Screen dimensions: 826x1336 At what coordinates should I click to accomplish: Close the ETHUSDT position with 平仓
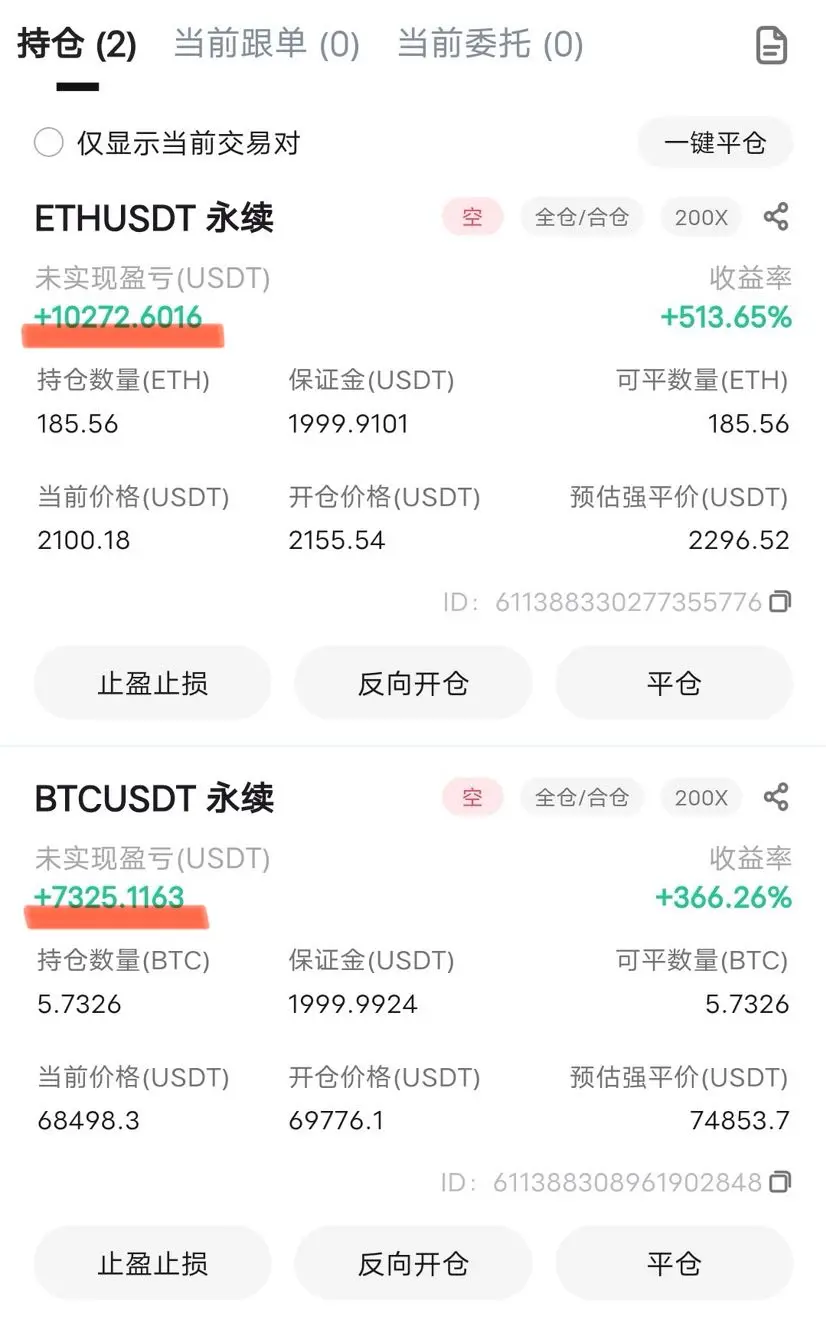click(x=674, y=684)
